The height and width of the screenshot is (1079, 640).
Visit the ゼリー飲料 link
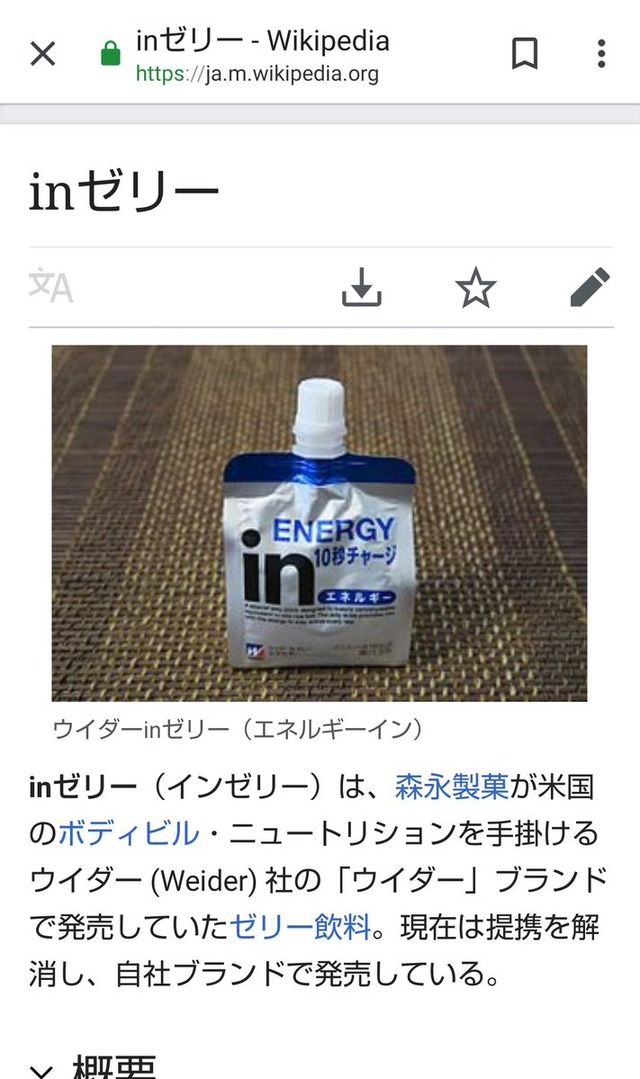pos(300,926)
